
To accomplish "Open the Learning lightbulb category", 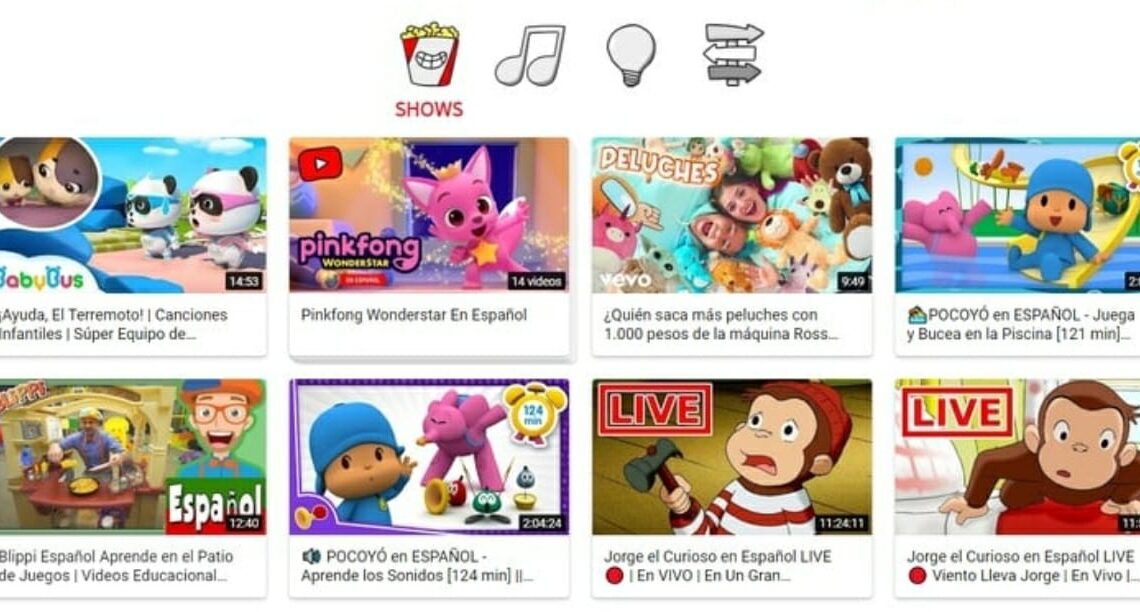I will pos(631,55).
